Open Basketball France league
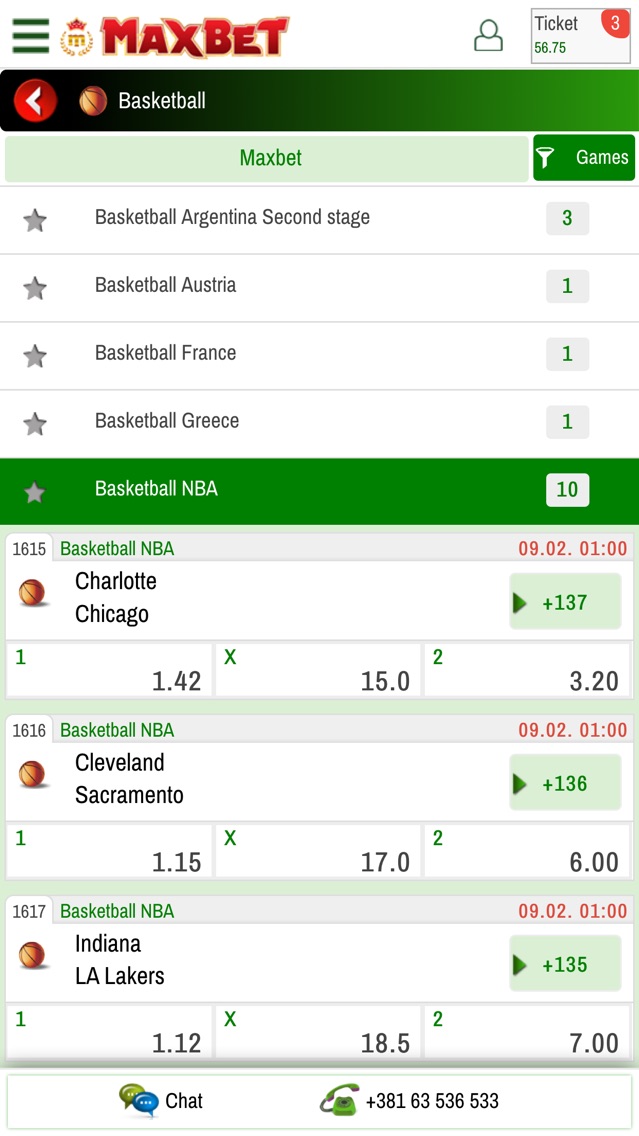The width and height of the screenshot is (639, 1136). click(320, 354)
